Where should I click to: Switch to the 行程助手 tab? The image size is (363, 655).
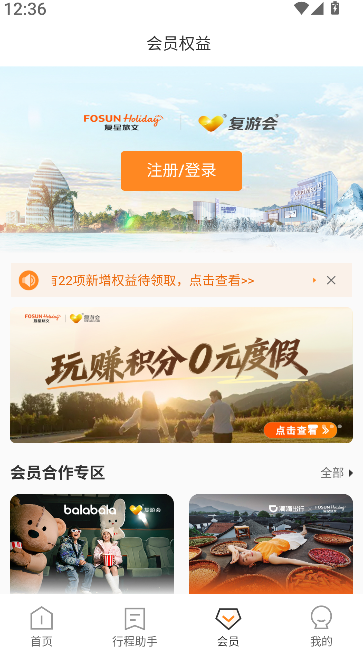[135, 627]
